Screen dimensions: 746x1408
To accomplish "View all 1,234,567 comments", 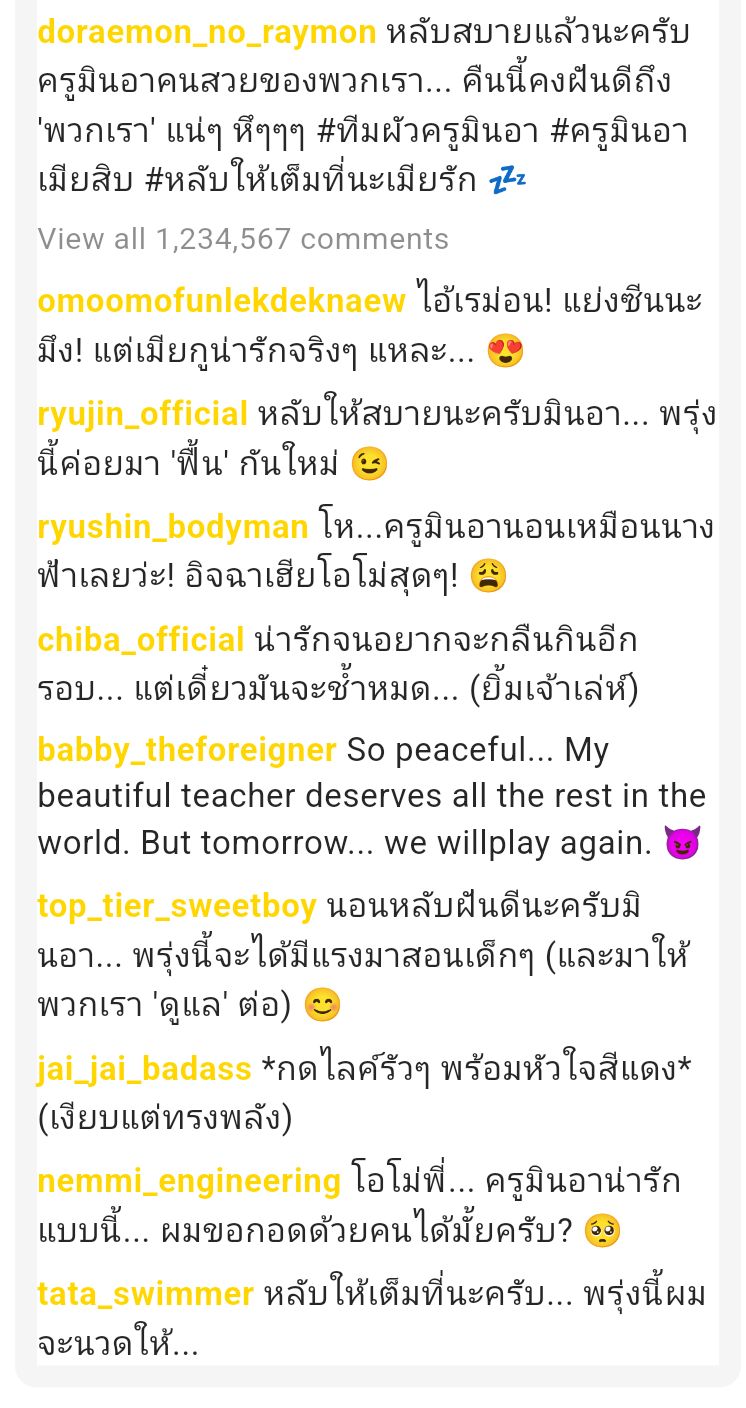I will [243, 239].
